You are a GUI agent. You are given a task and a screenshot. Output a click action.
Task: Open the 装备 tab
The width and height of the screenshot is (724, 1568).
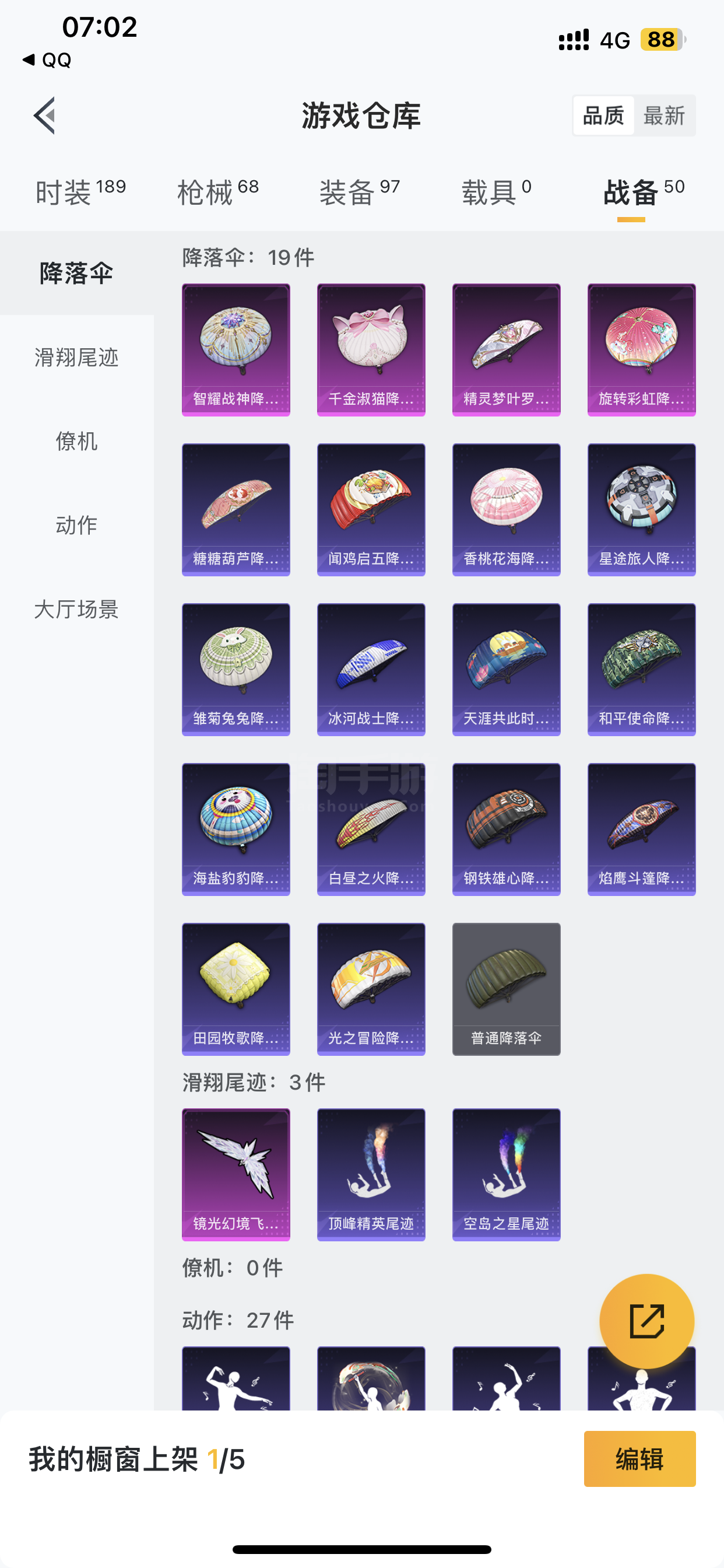pos(360,192)
